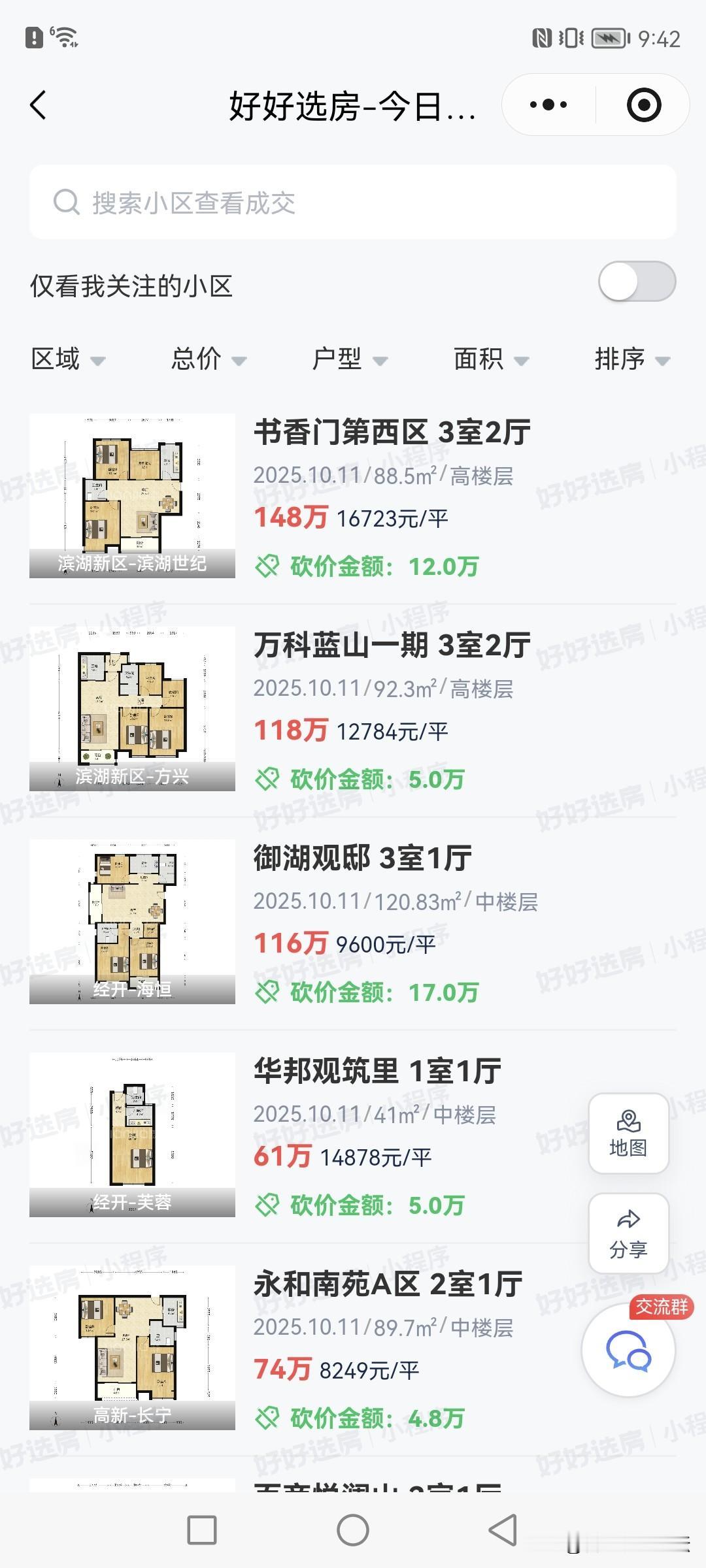Tap the 分享 share button
Image resolution: width=706 pixels, height=1568 pixels.
[x=628, y=1233]
